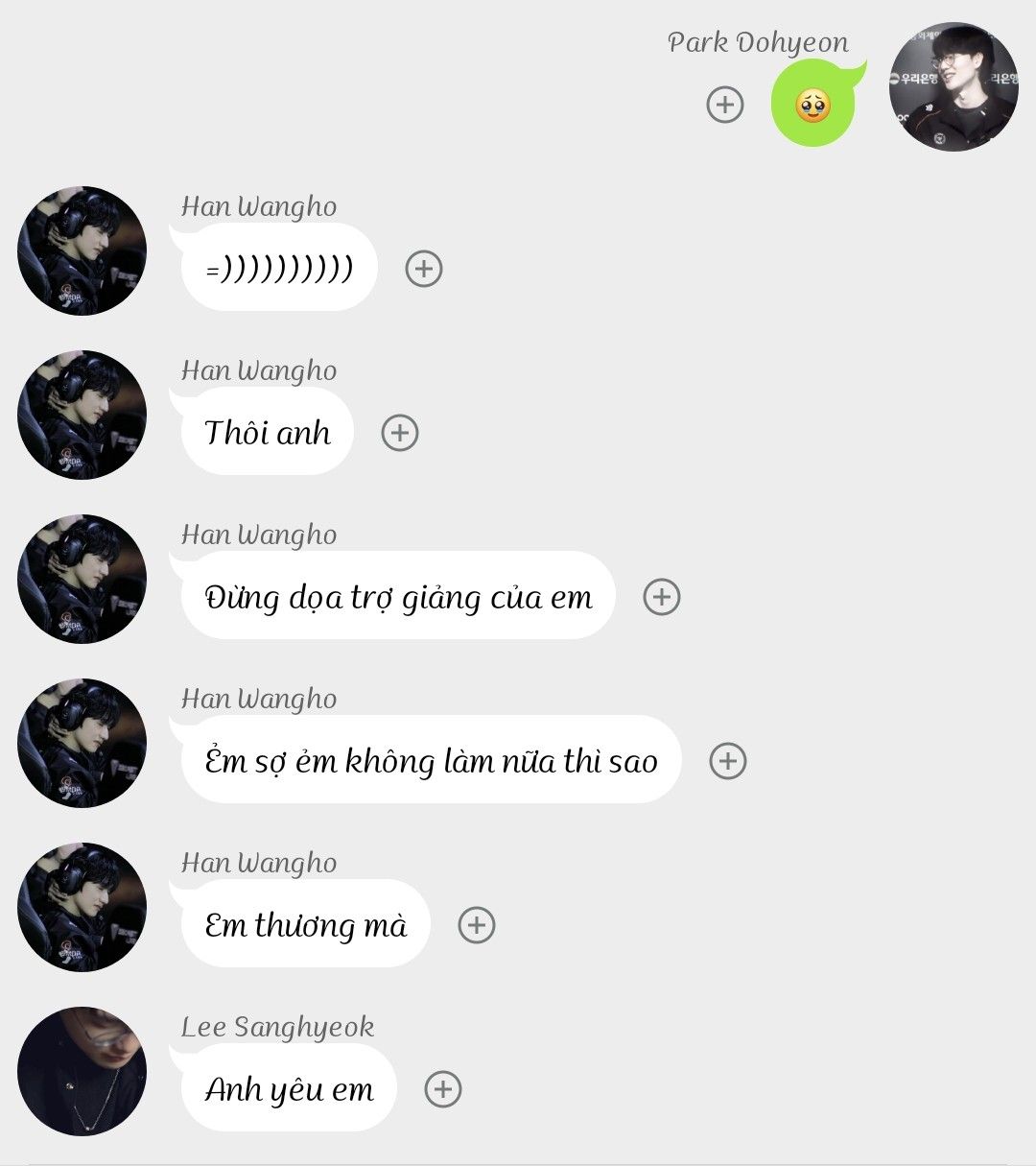The height and width of the screenshot is (1166, 1036).
Task: Tap the plus icon beside Park Dohyeon's emoji message
Action: point(725,105)
